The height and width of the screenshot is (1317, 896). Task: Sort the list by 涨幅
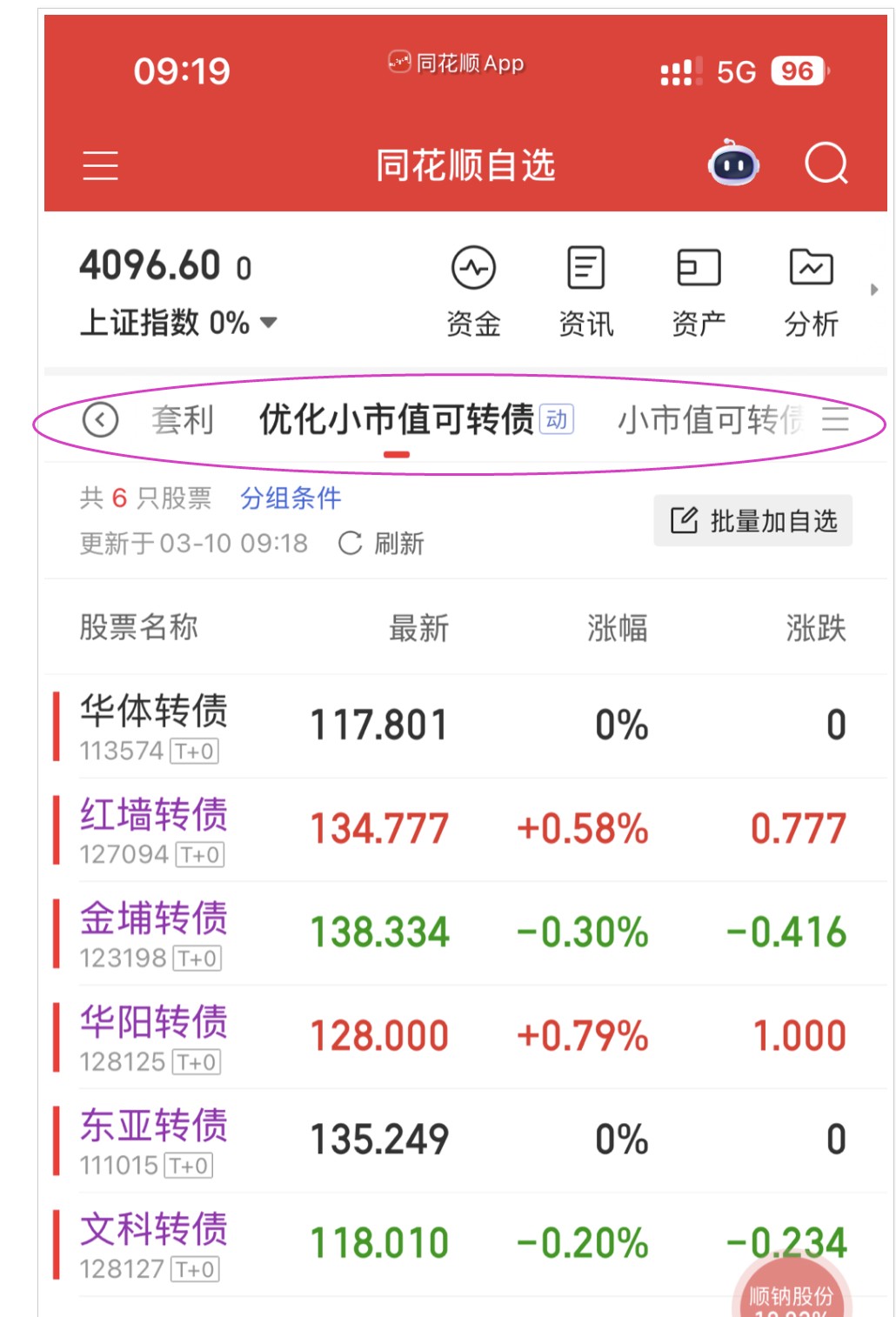pos(617,627)
